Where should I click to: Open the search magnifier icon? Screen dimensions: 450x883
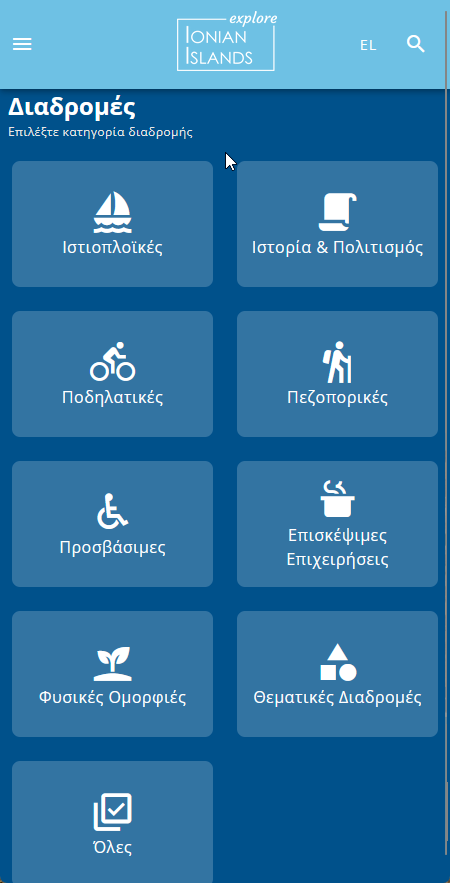click(x=416, y=44)
